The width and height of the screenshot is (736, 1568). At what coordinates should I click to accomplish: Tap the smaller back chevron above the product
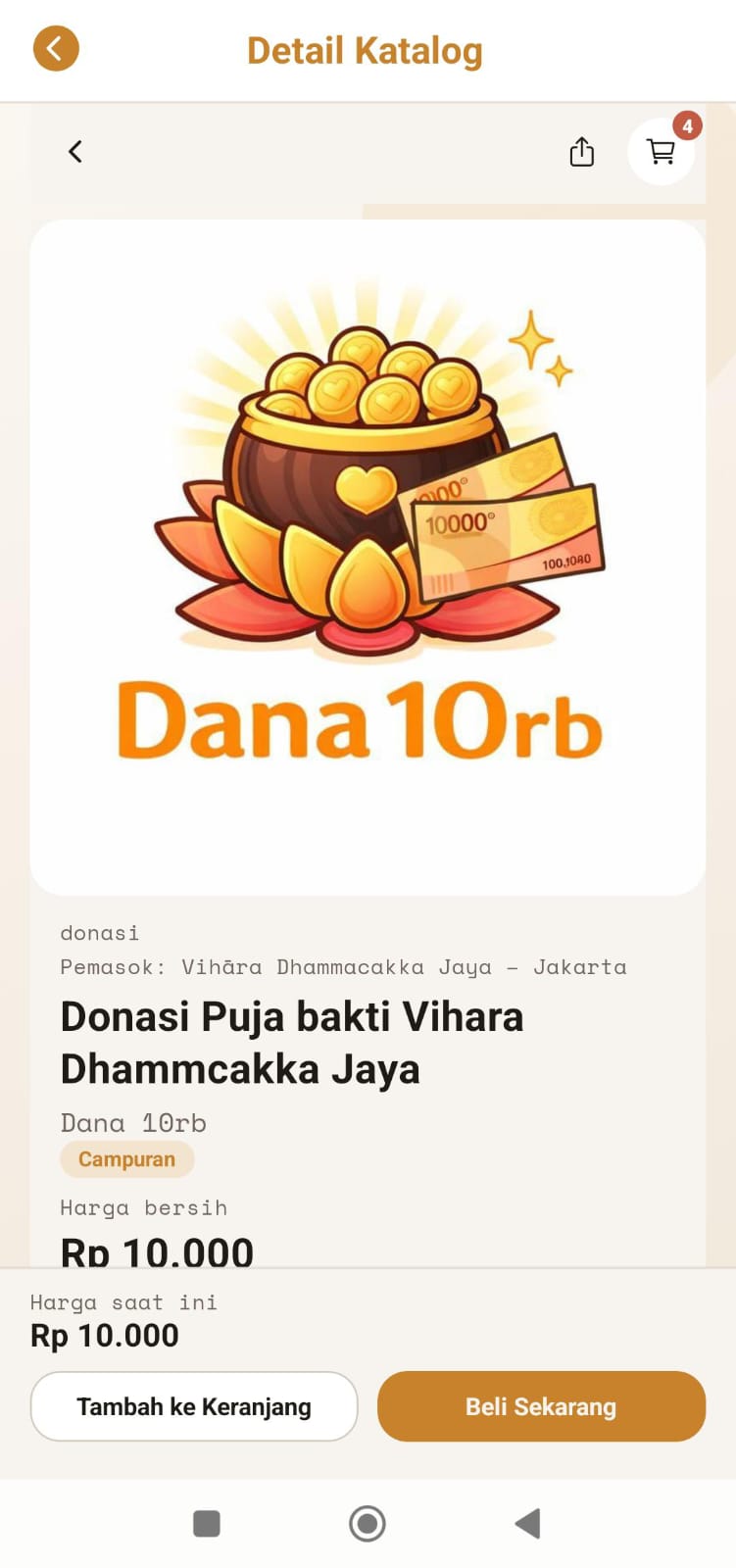74,152
